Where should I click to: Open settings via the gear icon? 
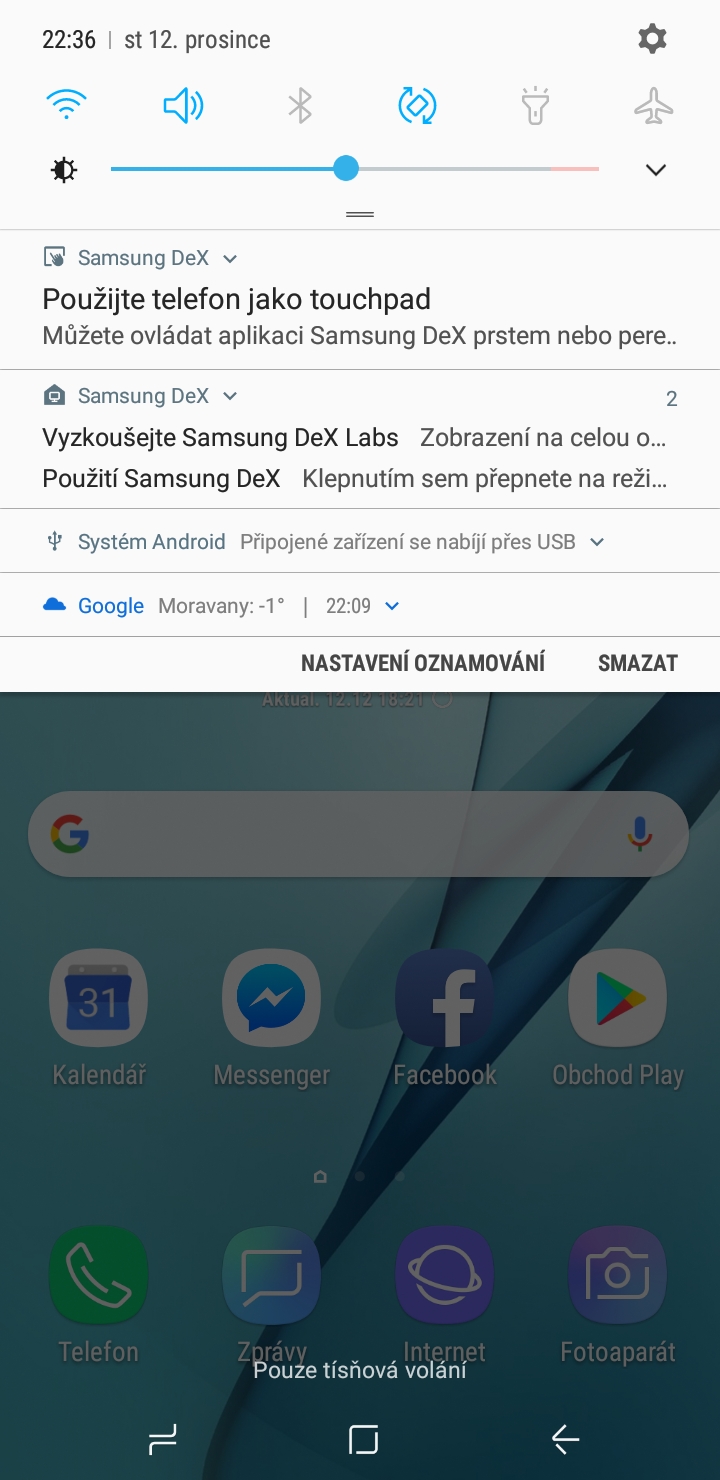(x=652, y=40)
